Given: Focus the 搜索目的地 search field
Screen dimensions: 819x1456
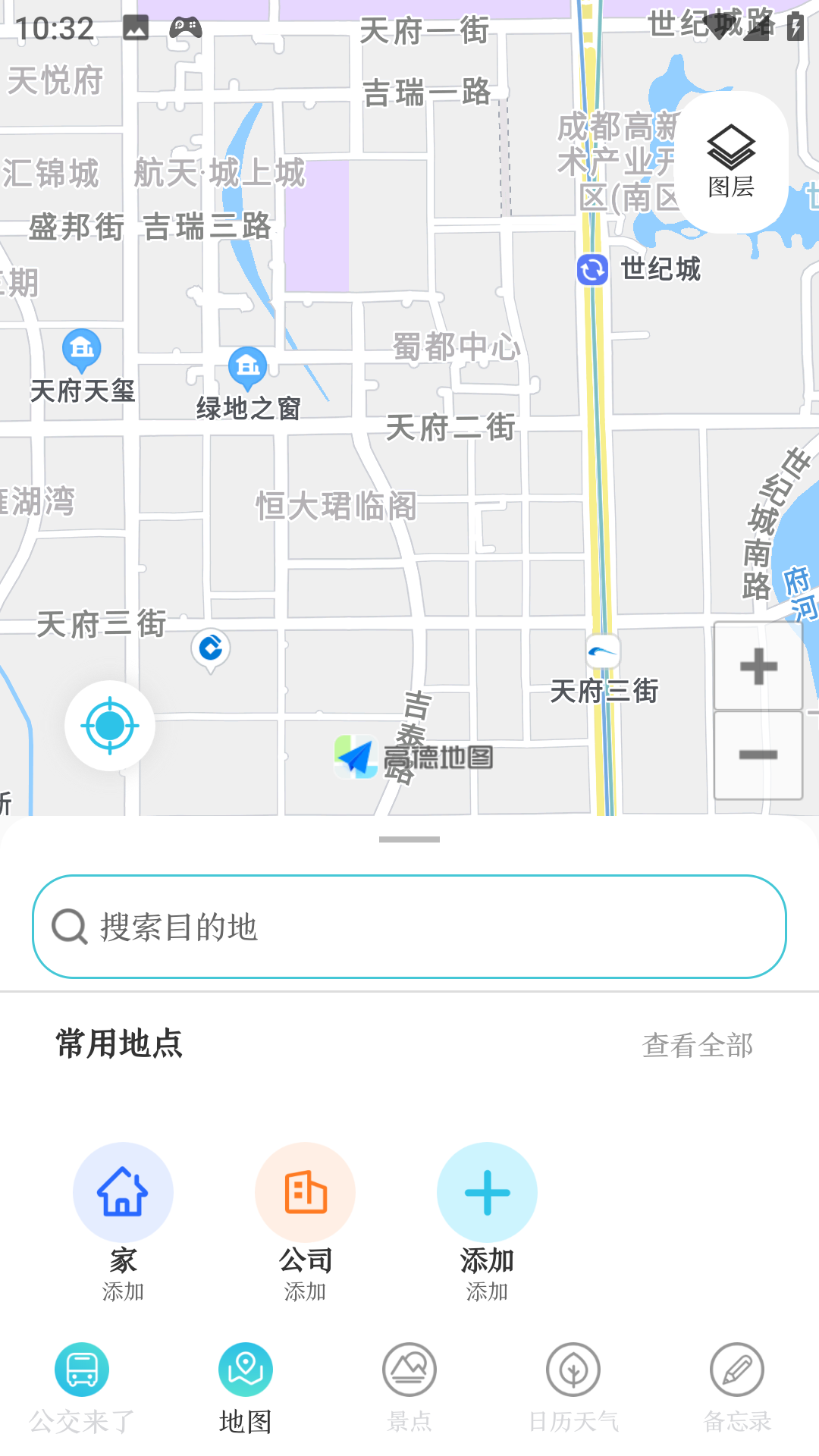Looking at the screenshot, I should [x=409, y=926].
